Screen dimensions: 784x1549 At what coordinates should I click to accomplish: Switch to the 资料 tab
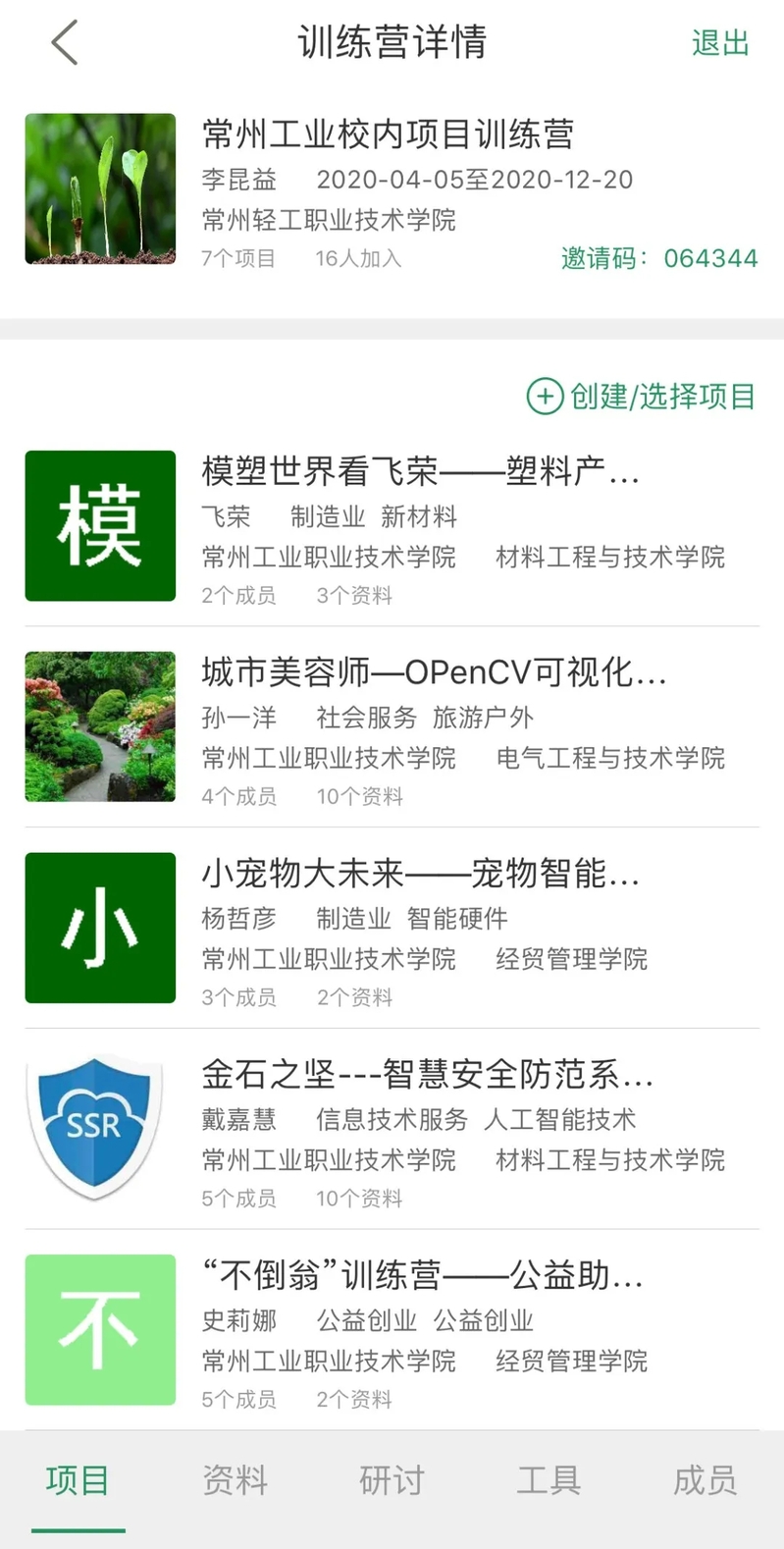[235, 1480]
